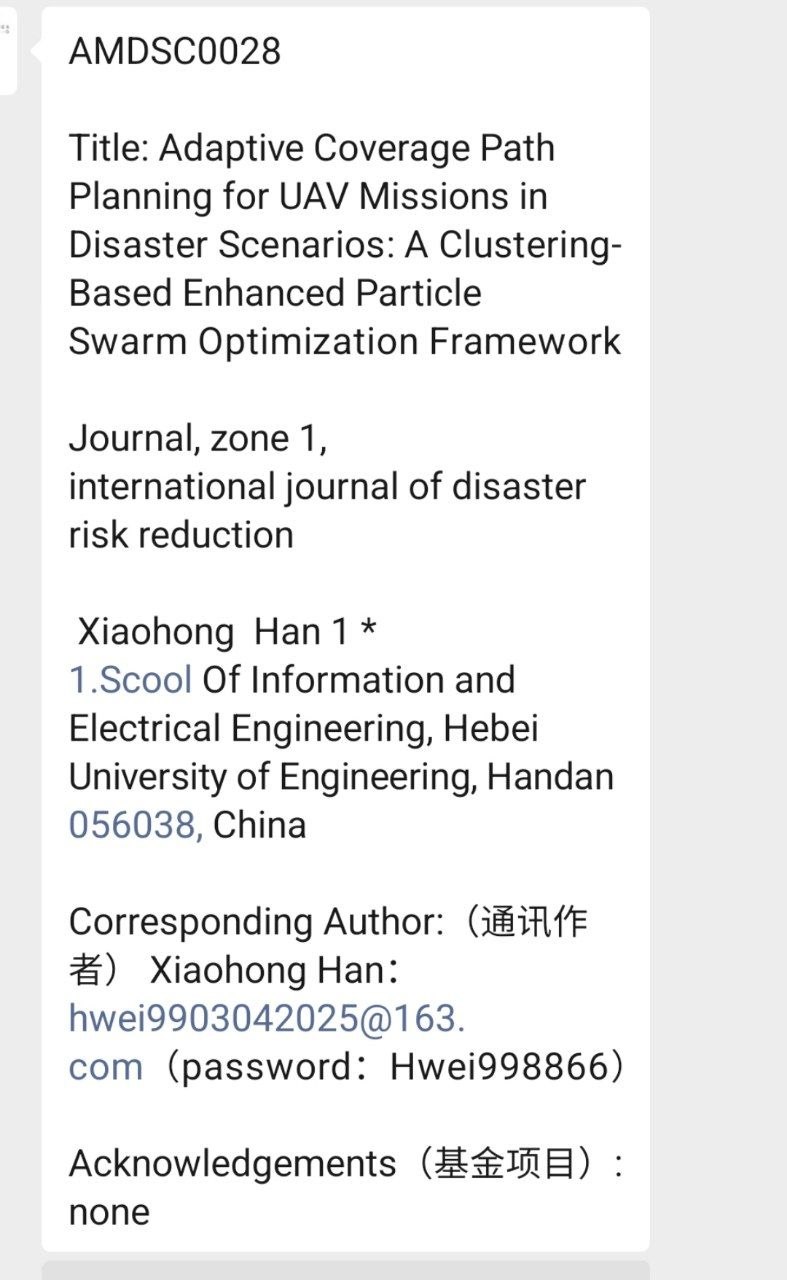
Task: Open the blue 1.Scool link
Action: 130,680
